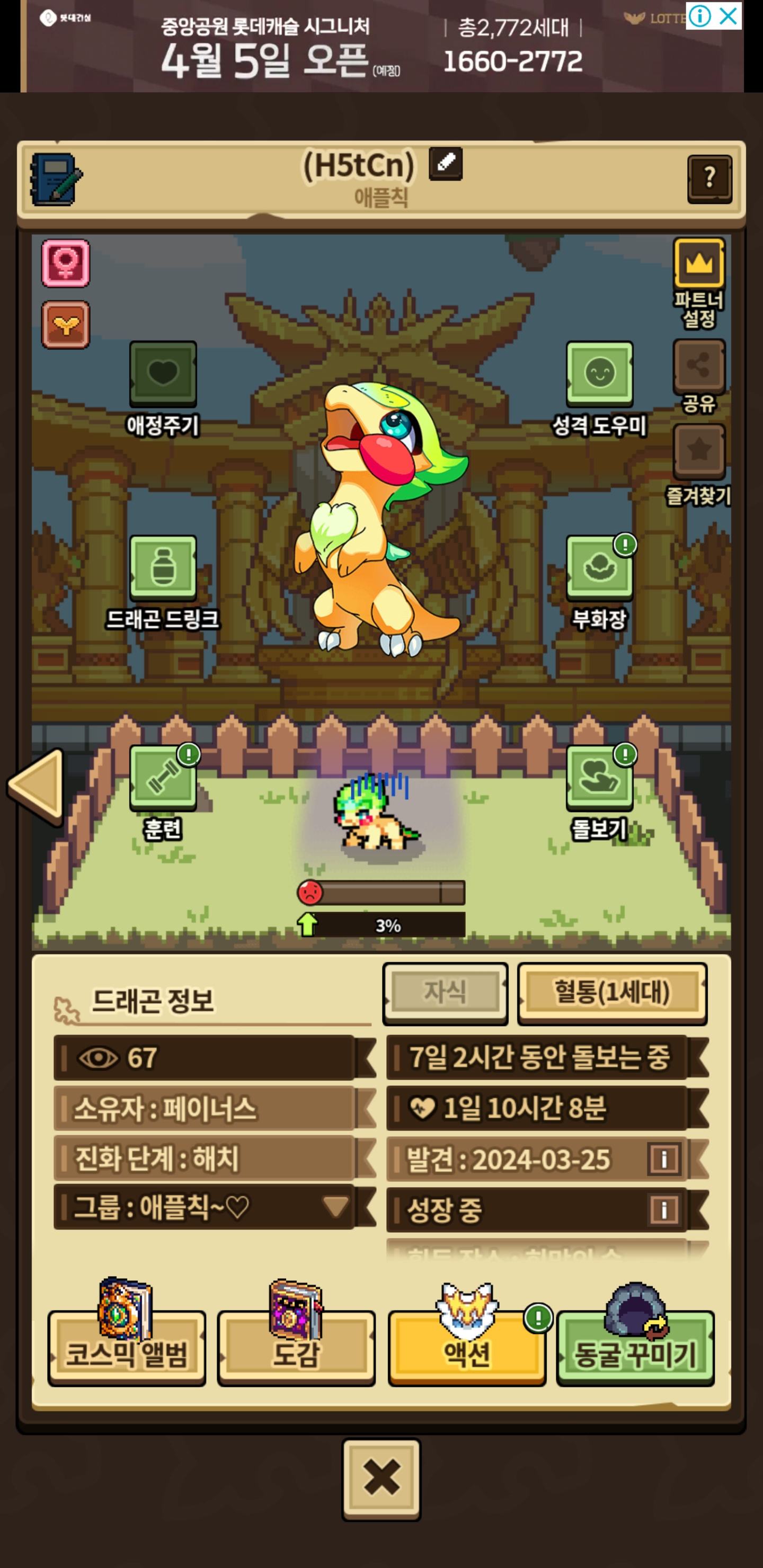
Task: Open 드래곤 드링크 item
Action: click(163, 567)
